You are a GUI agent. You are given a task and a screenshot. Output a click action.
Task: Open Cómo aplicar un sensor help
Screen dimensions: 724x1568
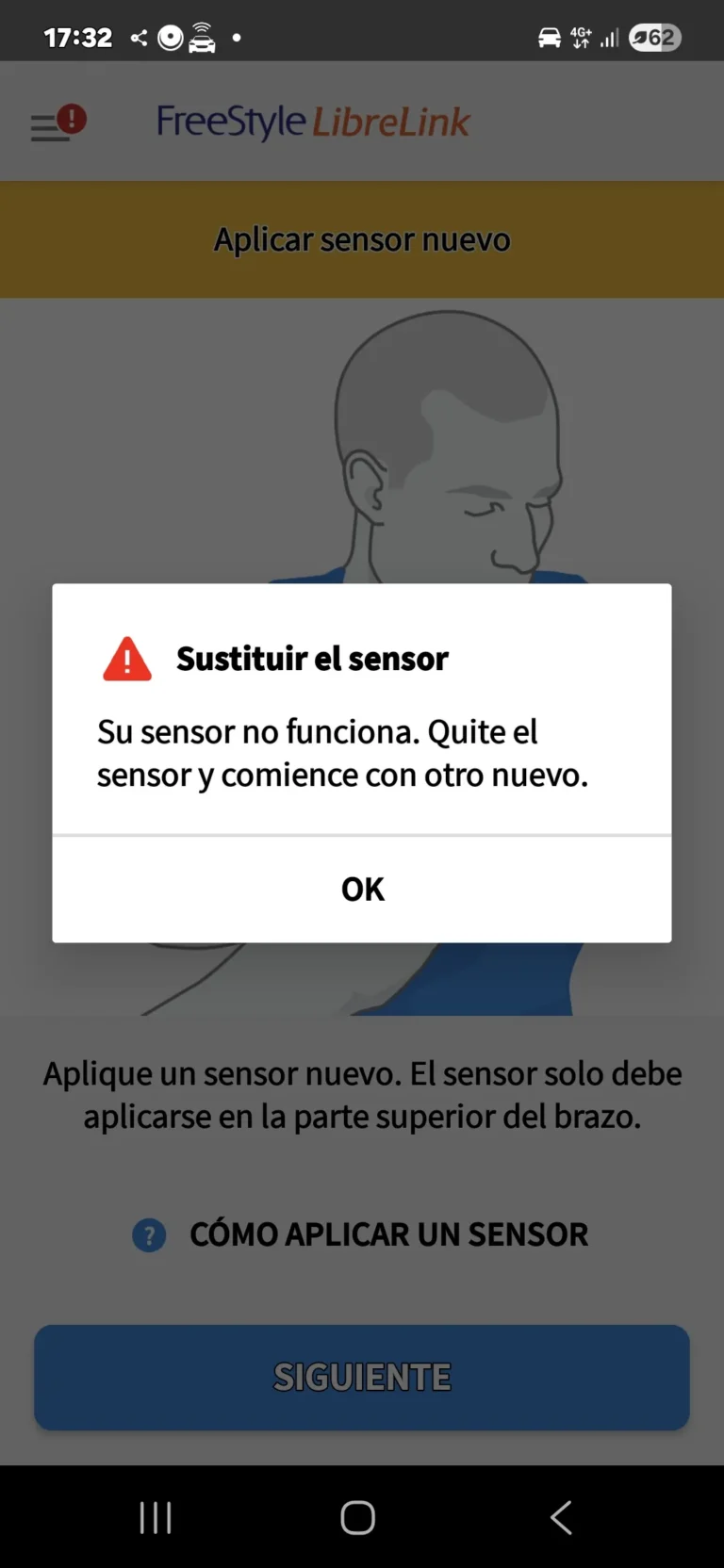pyautogui.click(x=362, y=1234)
